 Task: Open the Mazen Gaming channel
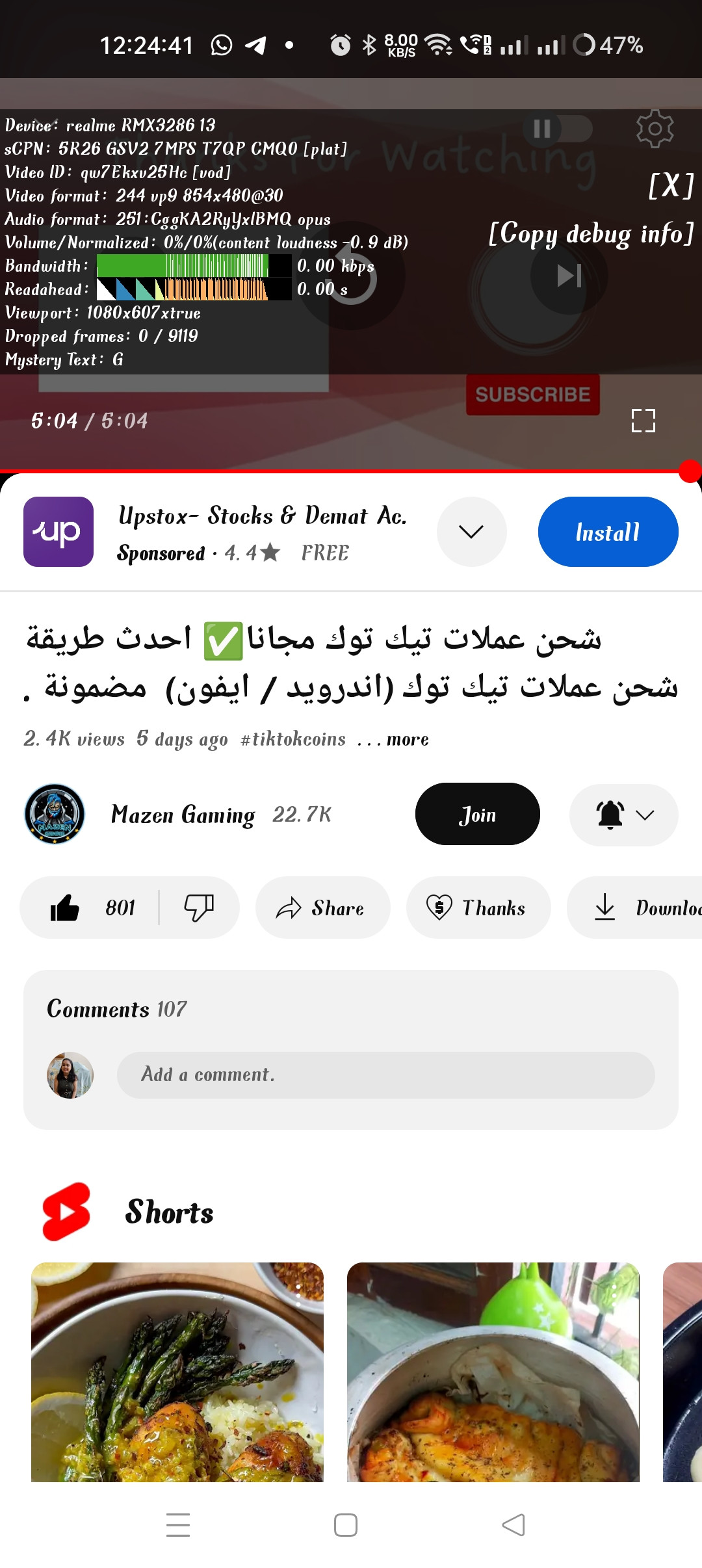click(x=183, y=814)
